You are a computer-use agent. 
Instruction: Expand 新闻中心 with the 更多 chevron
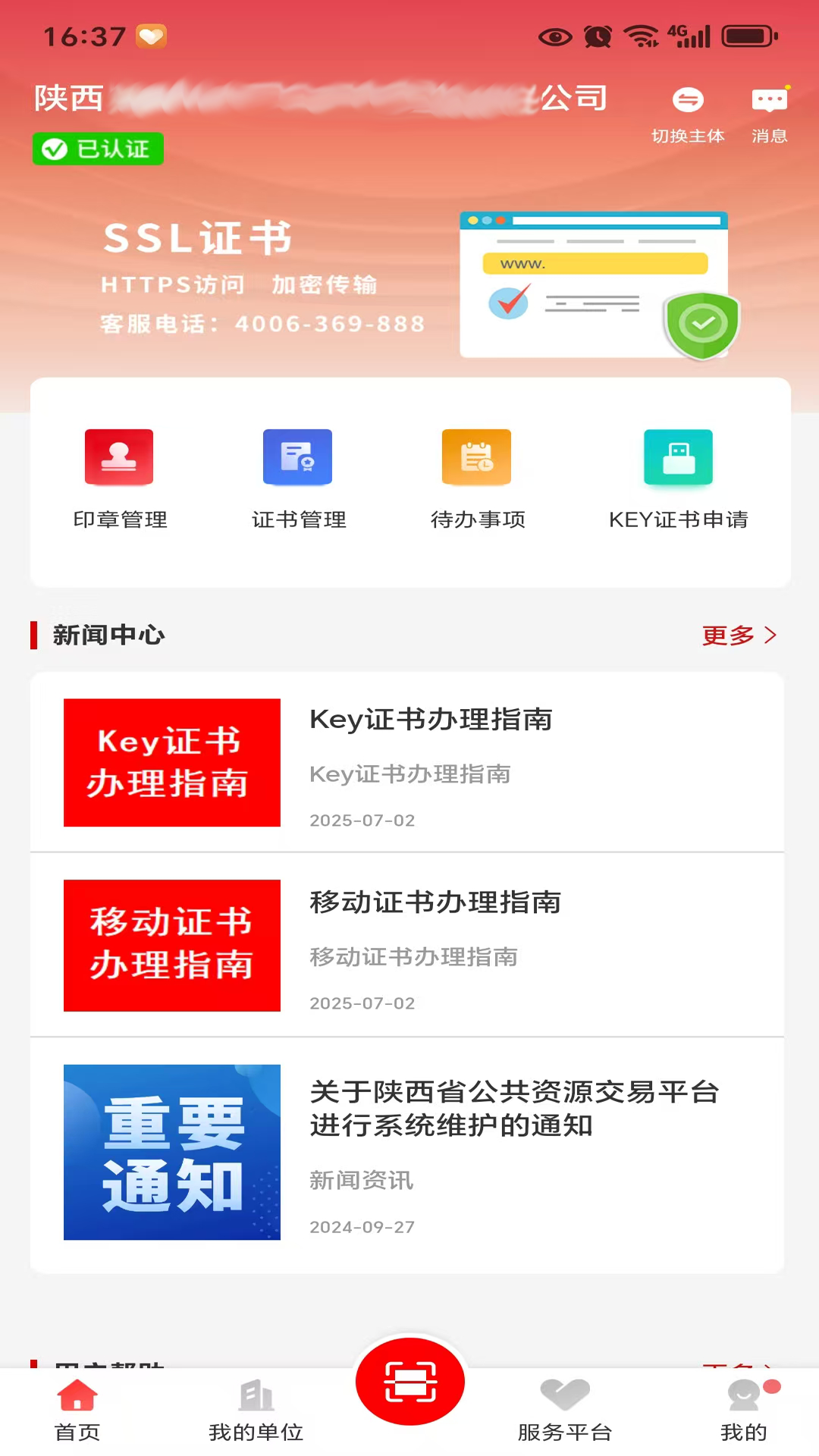739,635
